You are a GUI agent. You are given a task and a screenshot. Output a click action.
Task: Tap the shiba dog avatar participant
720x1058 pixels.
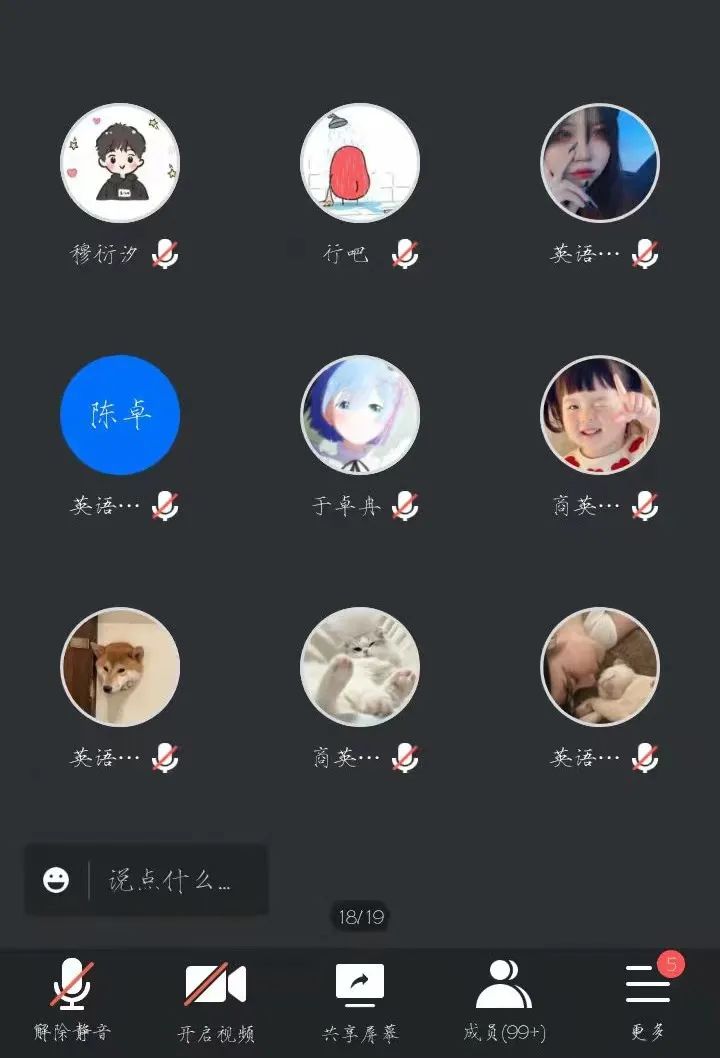(x=120, y=666)
